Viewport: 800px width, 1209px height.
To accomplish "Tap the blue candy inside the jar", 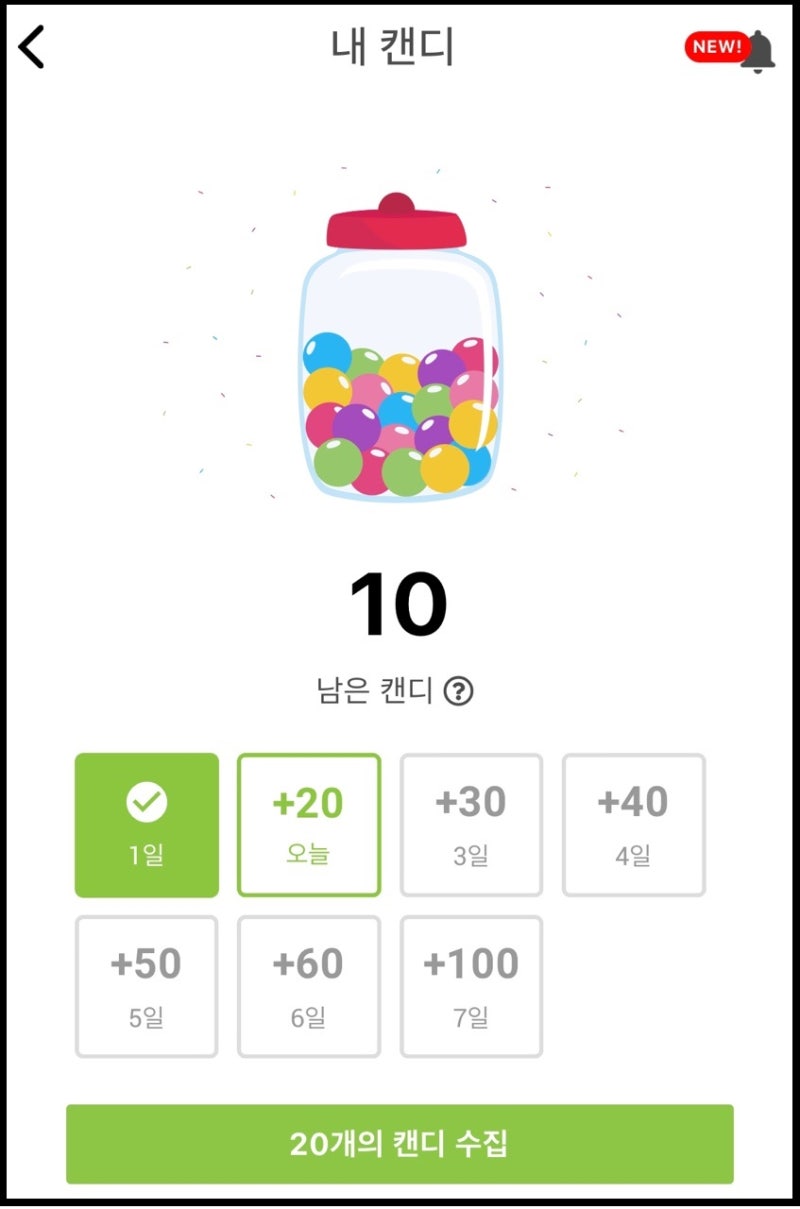I will [325, 352].
